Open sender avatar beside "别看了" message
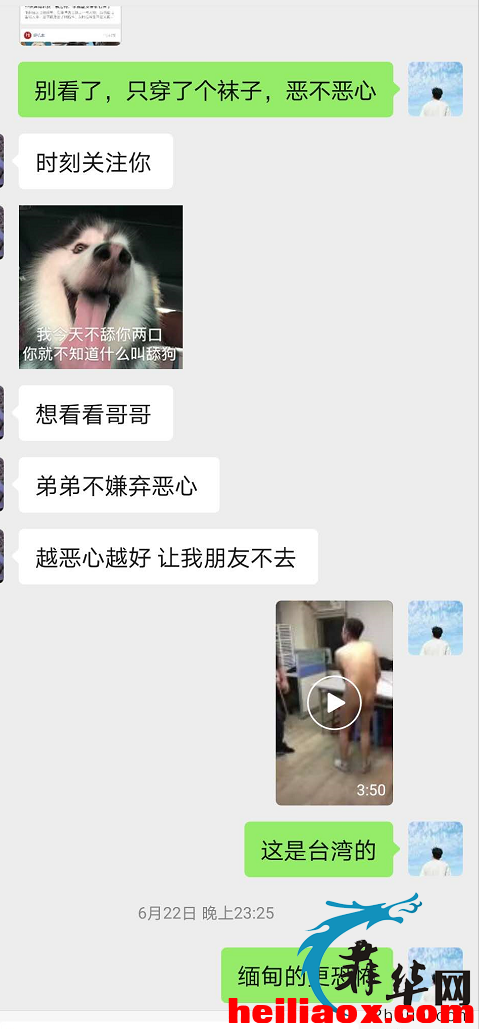Viewport: 479px width, 1029px height. (436, 89)
